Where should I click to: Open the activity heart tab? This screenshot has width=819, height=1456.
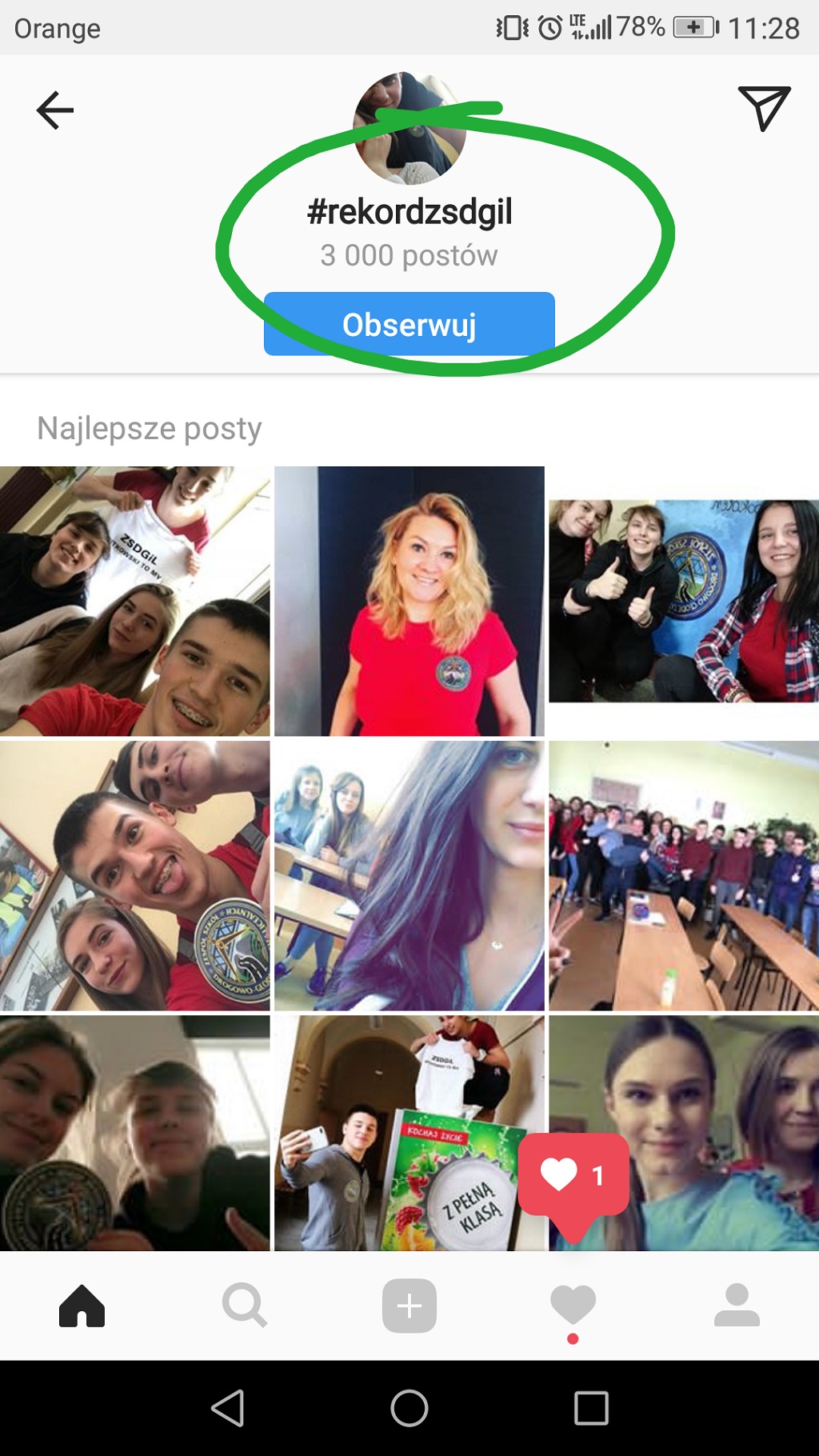(x=573, y=1306)
